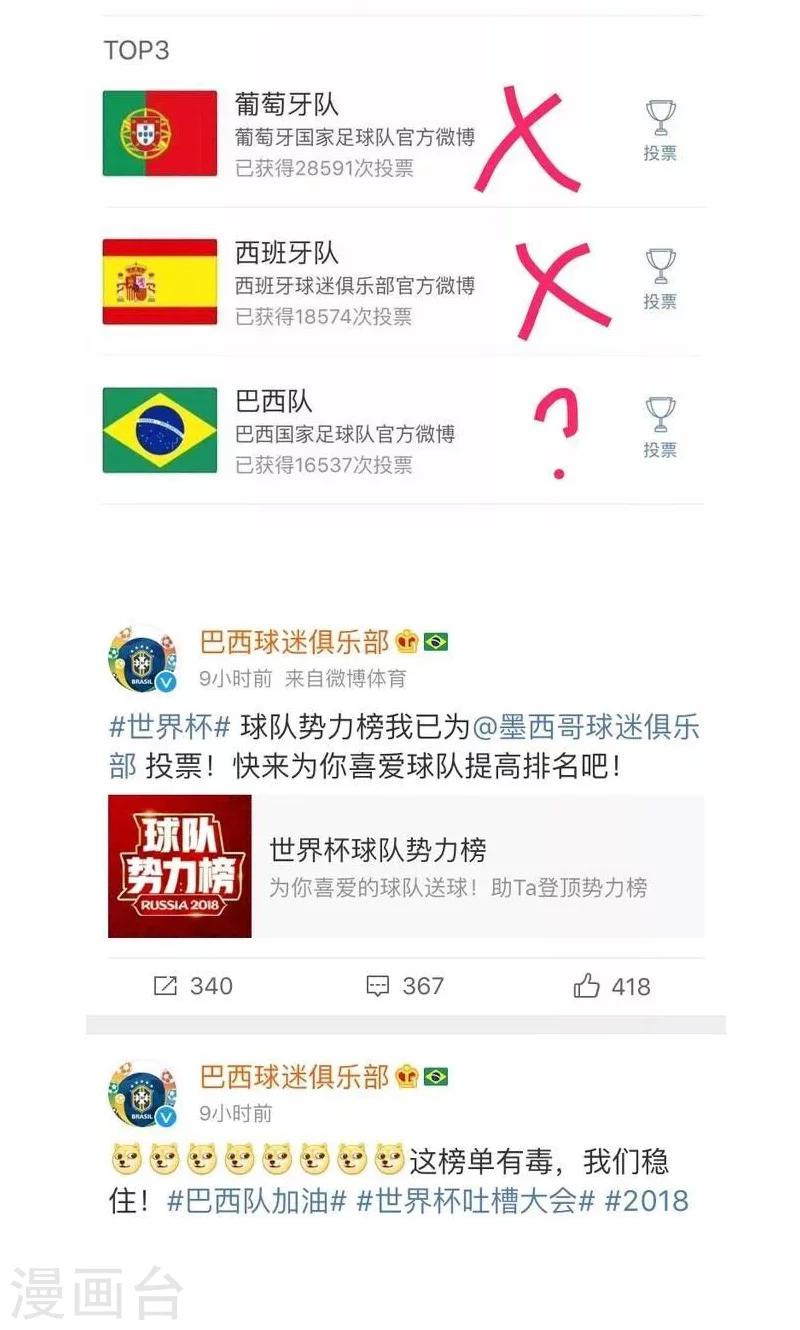Click the Portugal flag image in TOP3
Viewport: 800px width, 1330px height.
click(x=160, y=131)
